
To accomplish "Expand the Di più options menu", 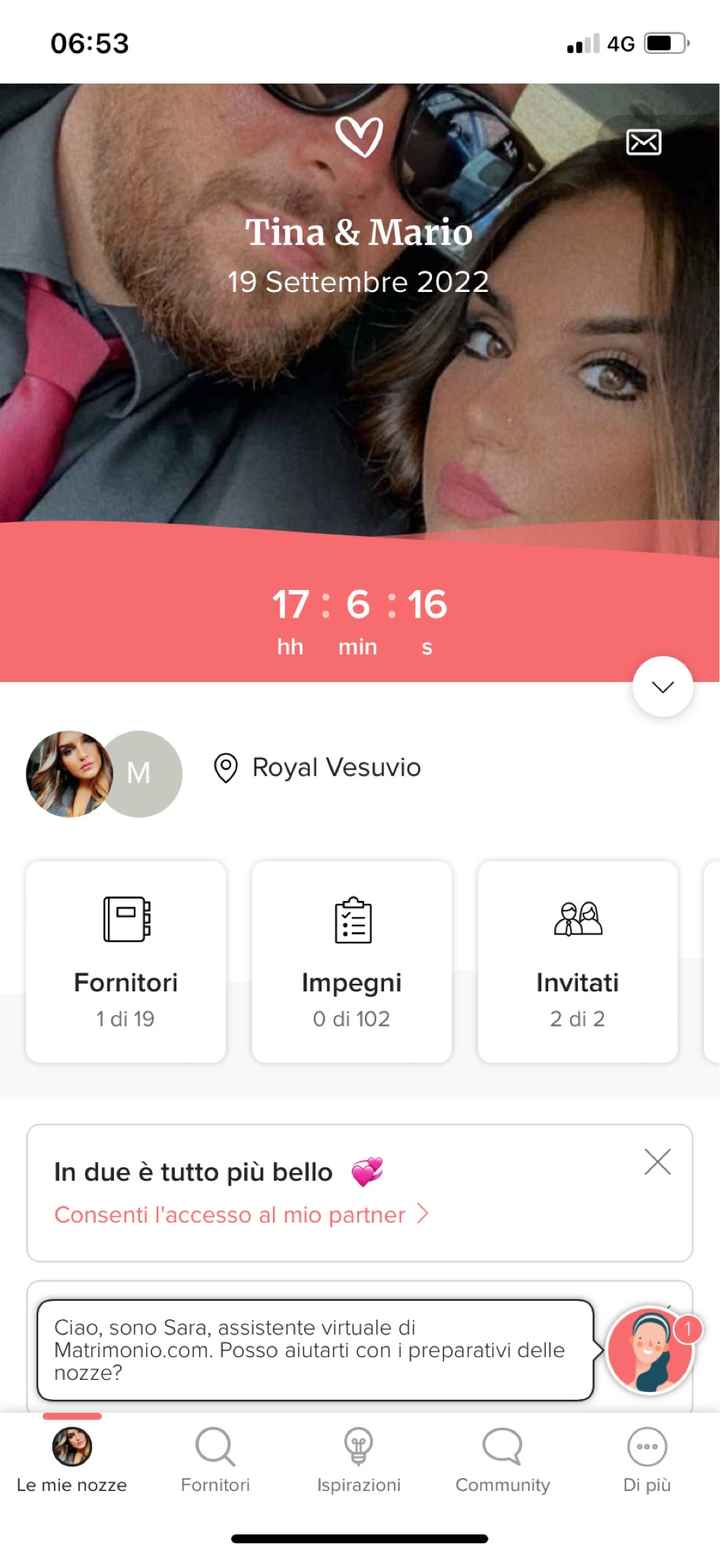I will [647, 1445].
